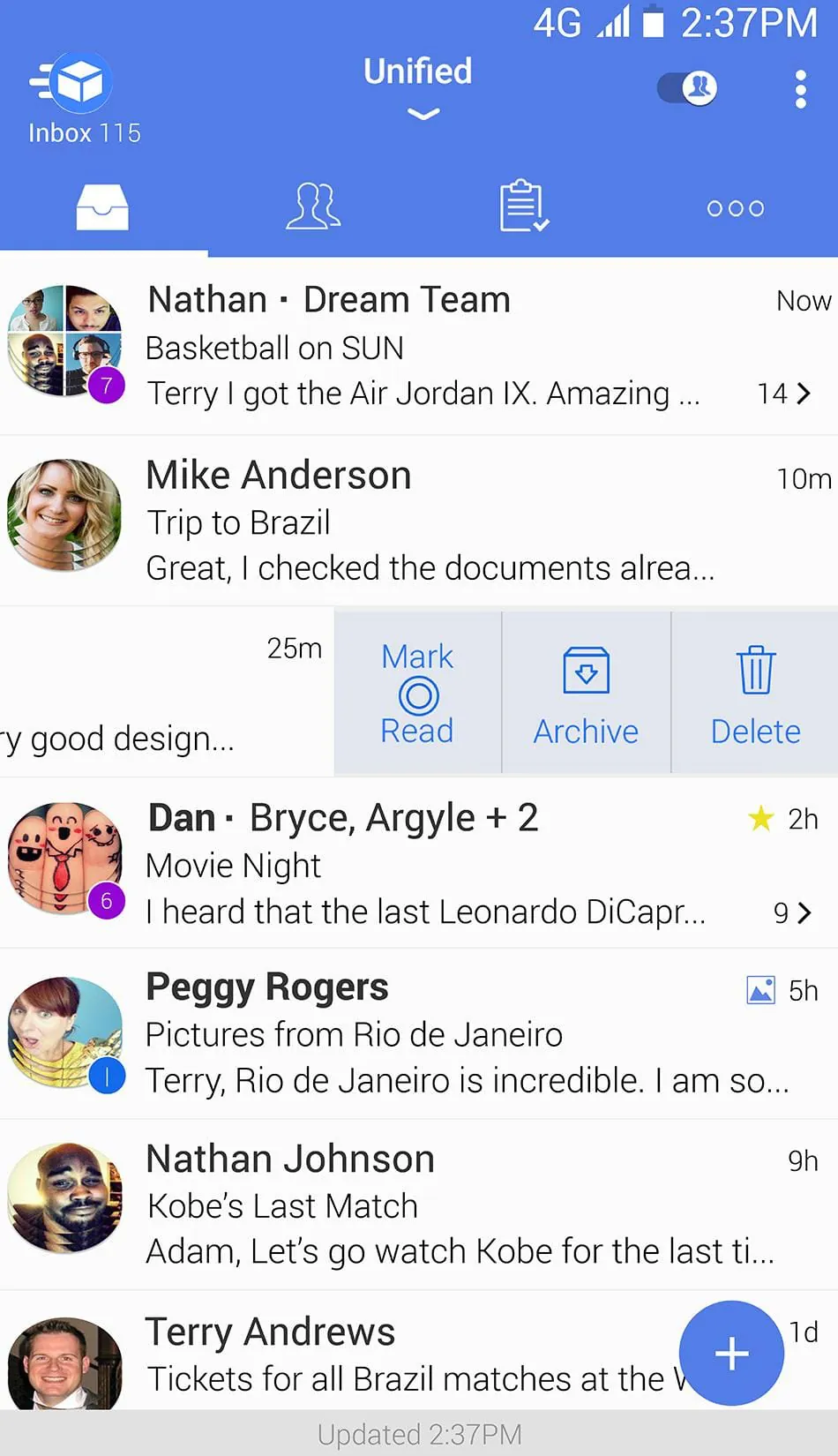Toggle the account avatar switch in the top bar
Viewport: 838px width, 1456px height.
(686, 88)
